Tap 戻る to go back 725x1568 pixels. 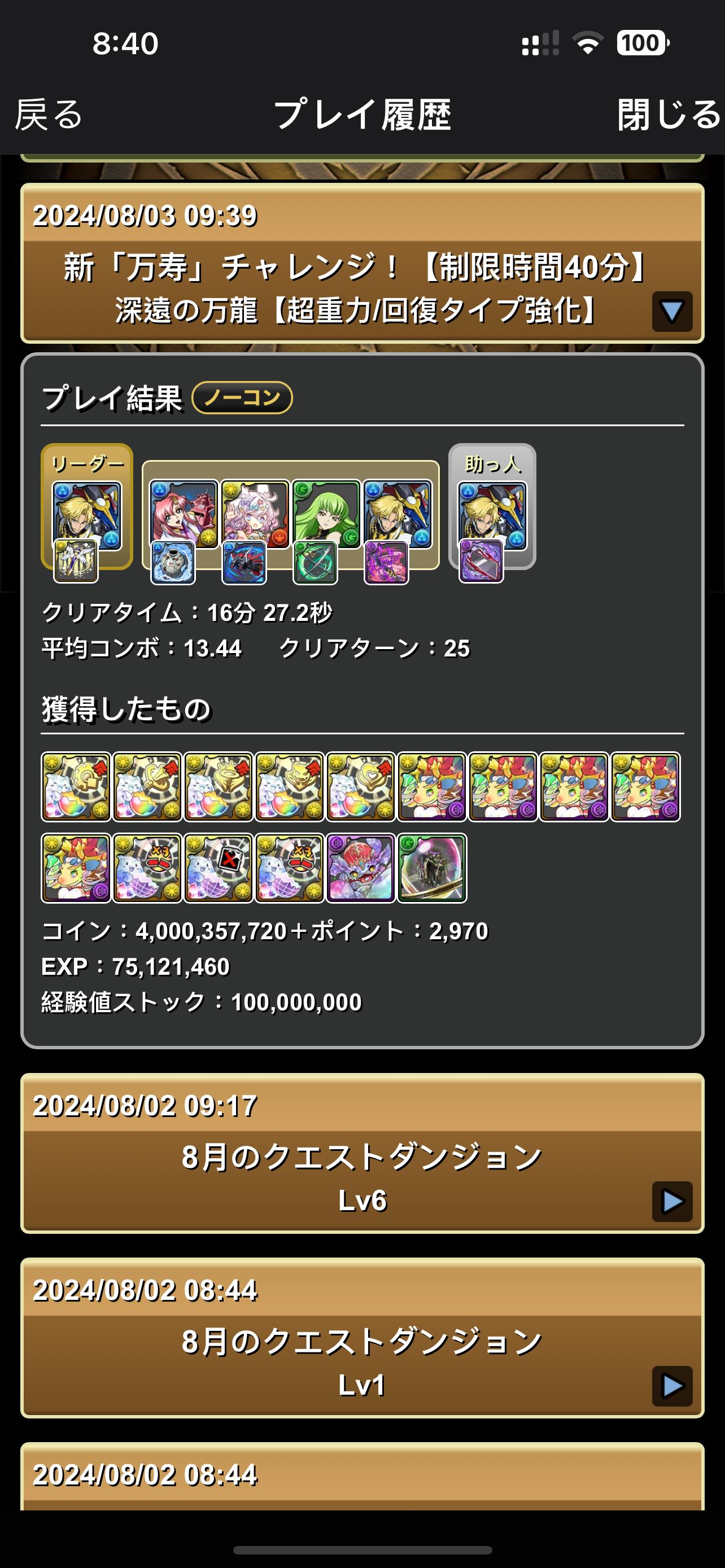coord(49,115)
